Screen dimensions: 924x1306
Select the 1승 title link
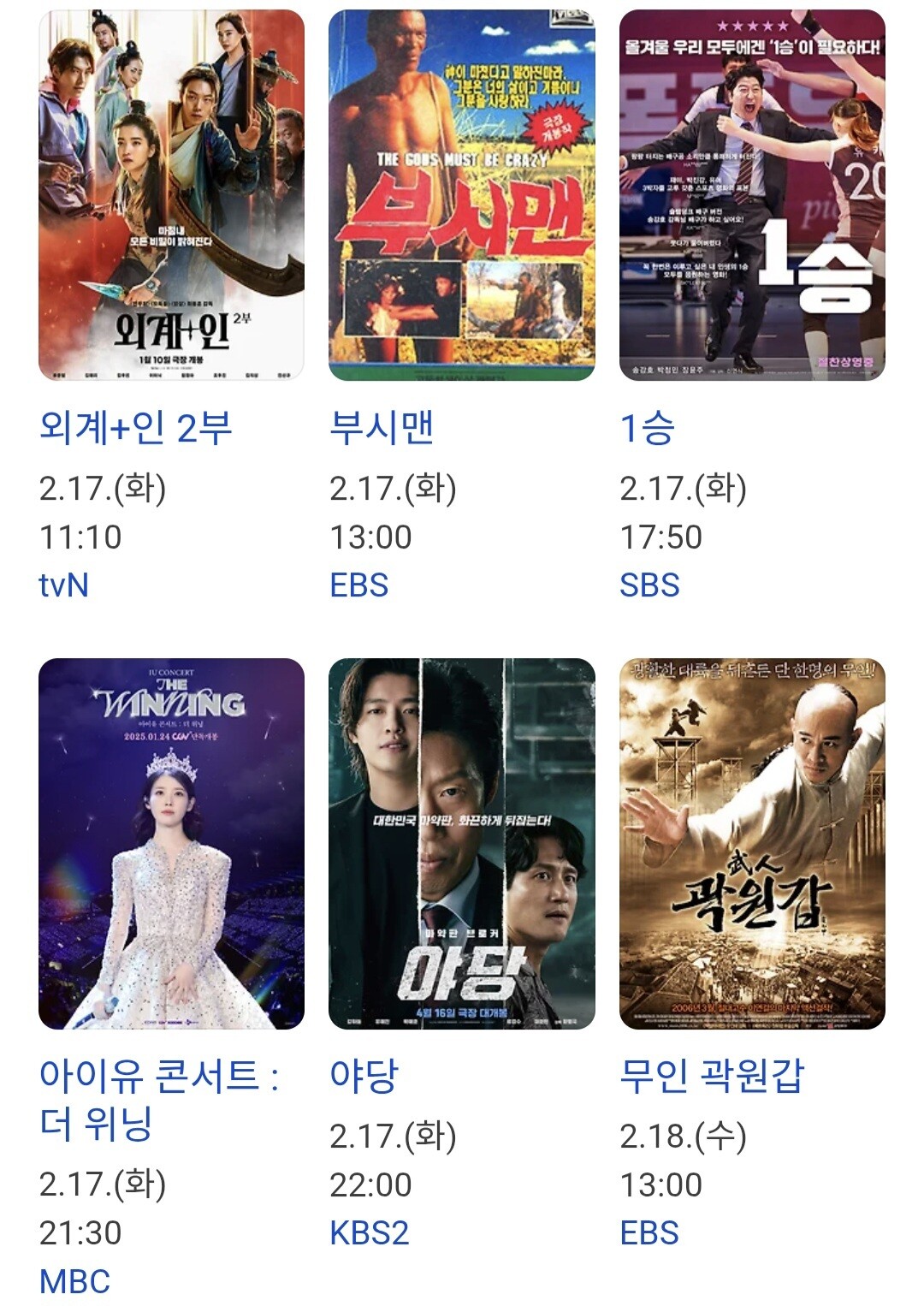(x=647, y=428)
